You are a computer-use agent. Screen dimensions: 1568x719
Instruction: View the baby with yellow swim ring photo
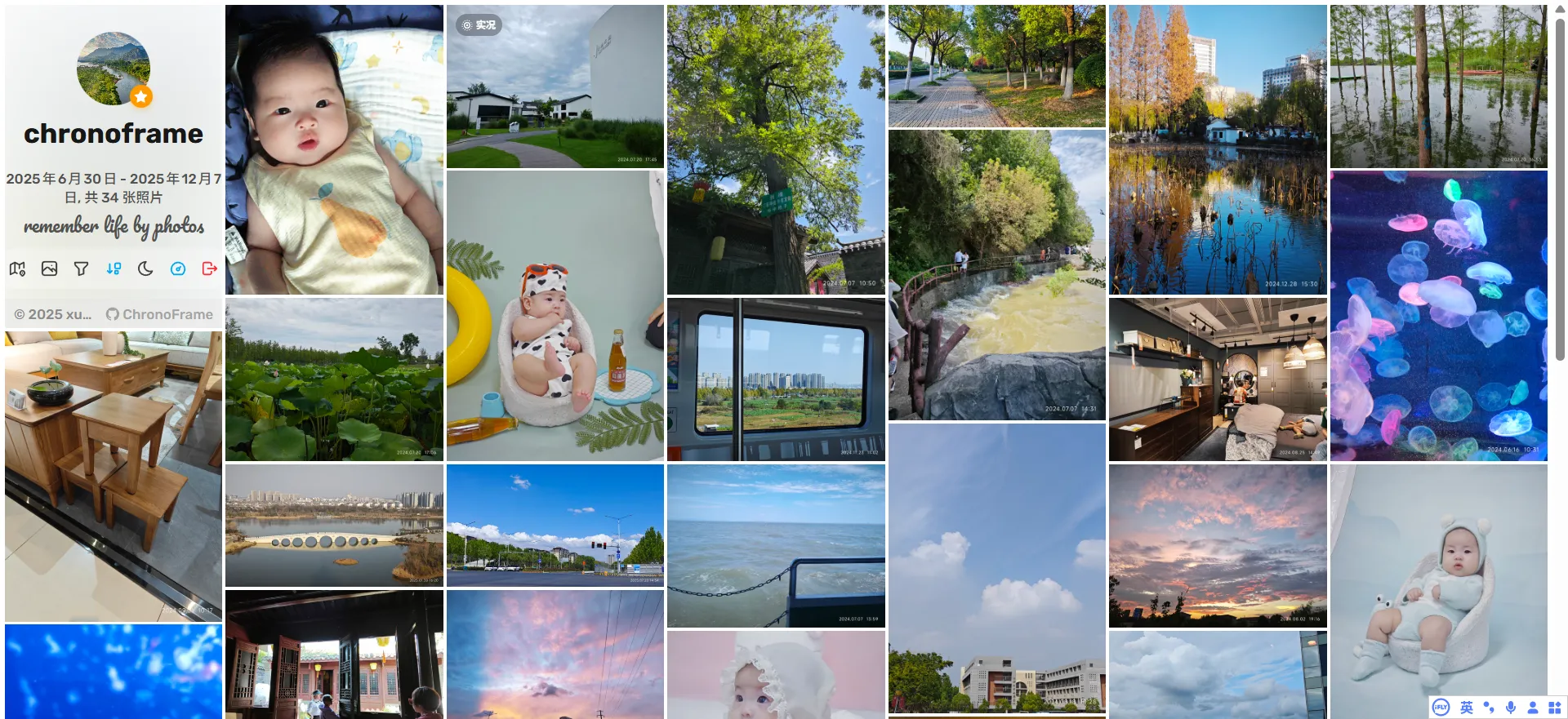555,316
